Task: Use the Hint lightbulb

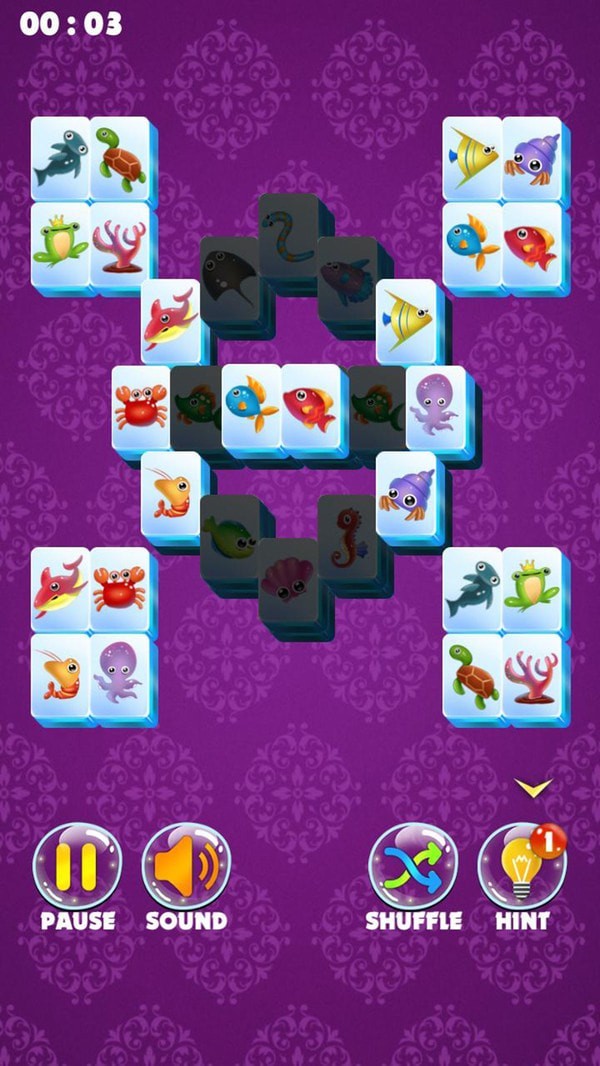Action: (x=522, y=866)
